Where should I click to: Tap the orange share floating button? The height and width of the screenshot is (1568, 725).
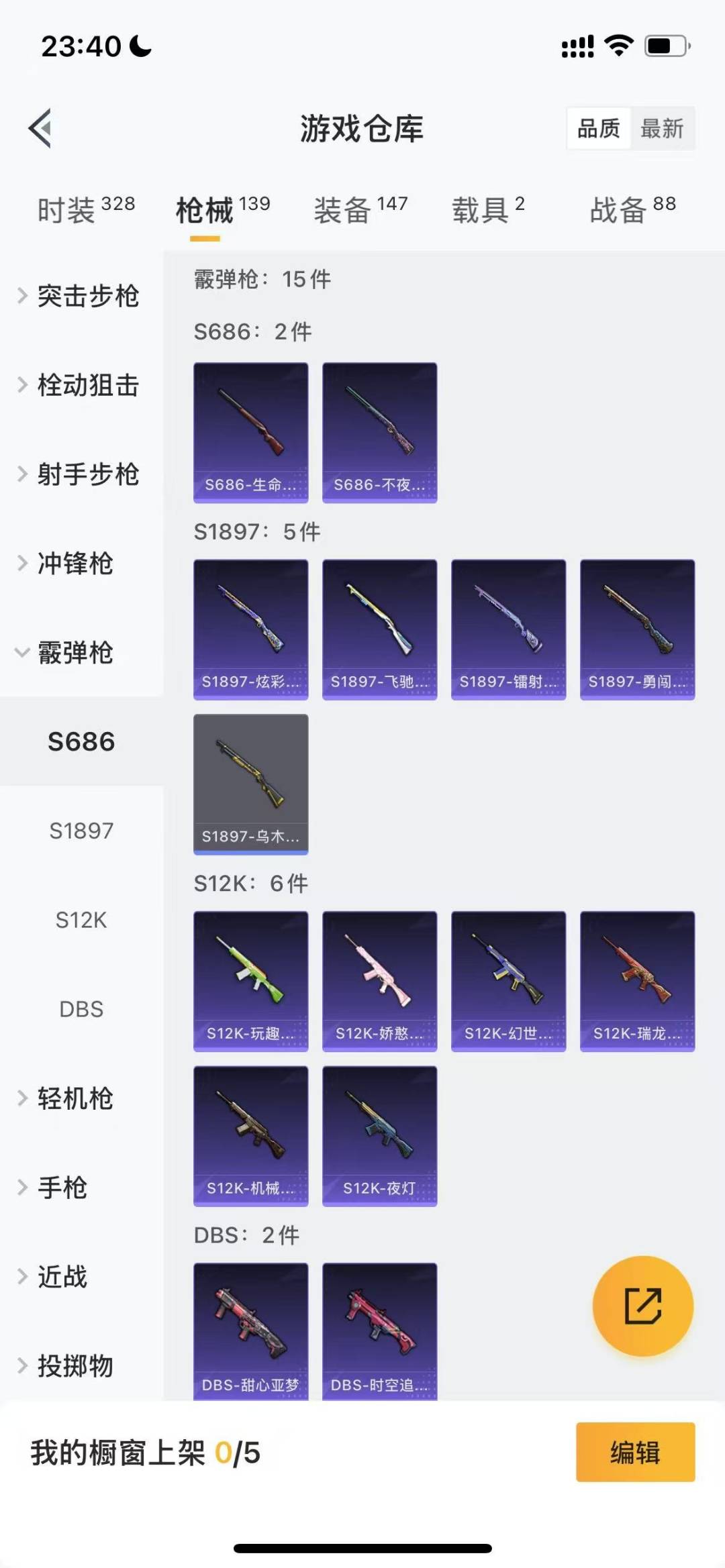pos(642,1306)
